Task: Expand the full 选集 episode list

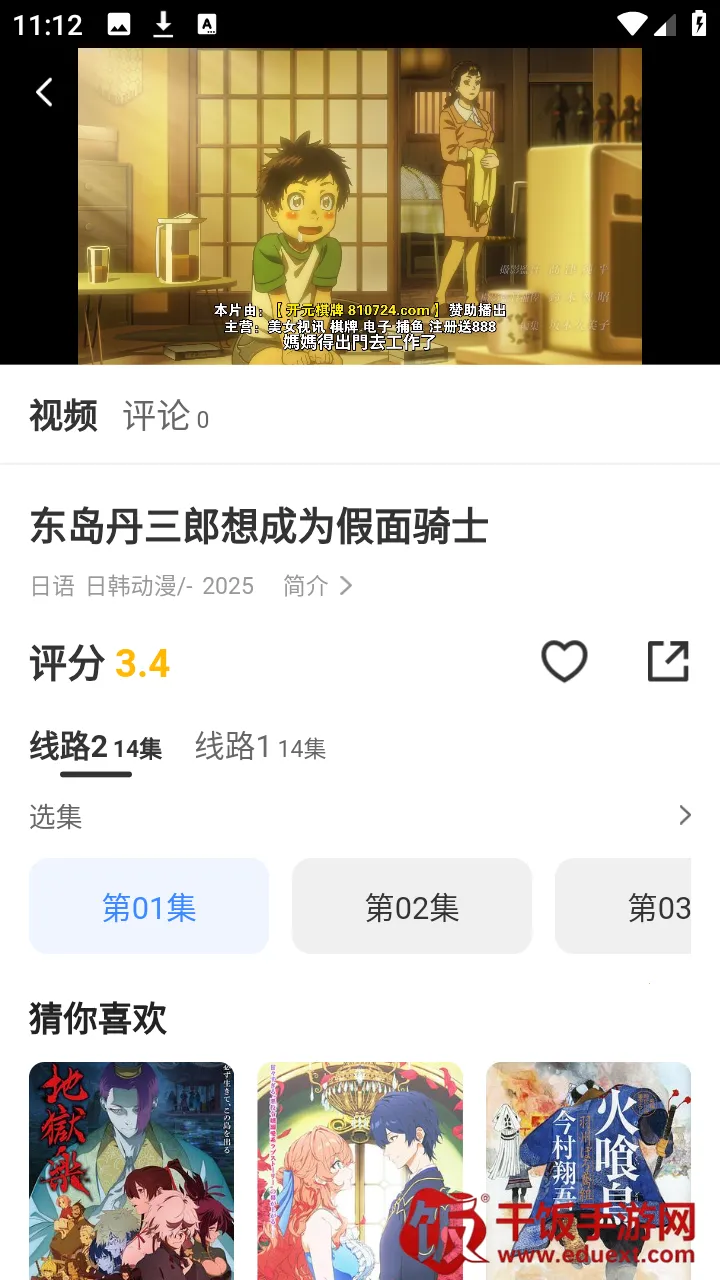Action: point(684,816)
